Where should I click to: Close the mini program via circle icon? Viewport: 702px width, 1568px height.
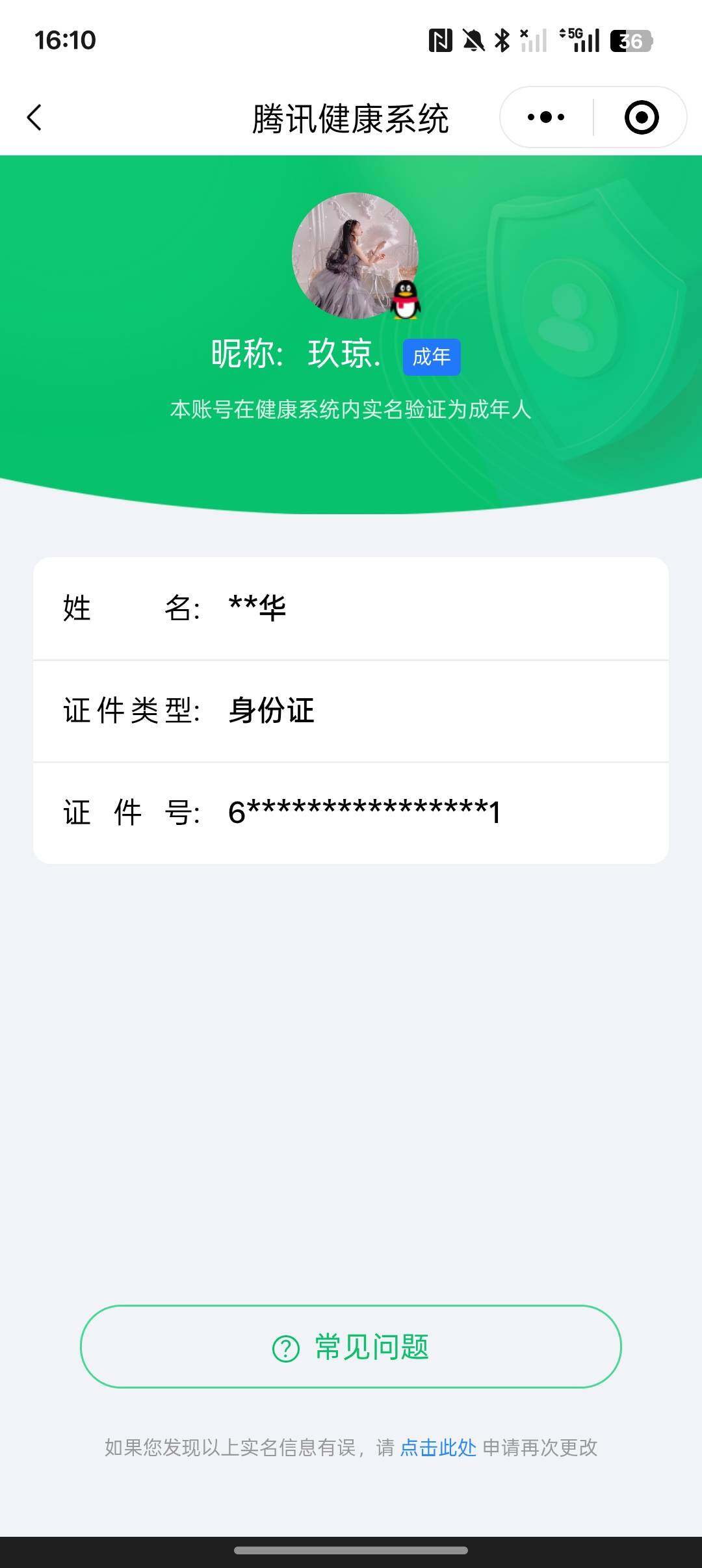(641, 118)
